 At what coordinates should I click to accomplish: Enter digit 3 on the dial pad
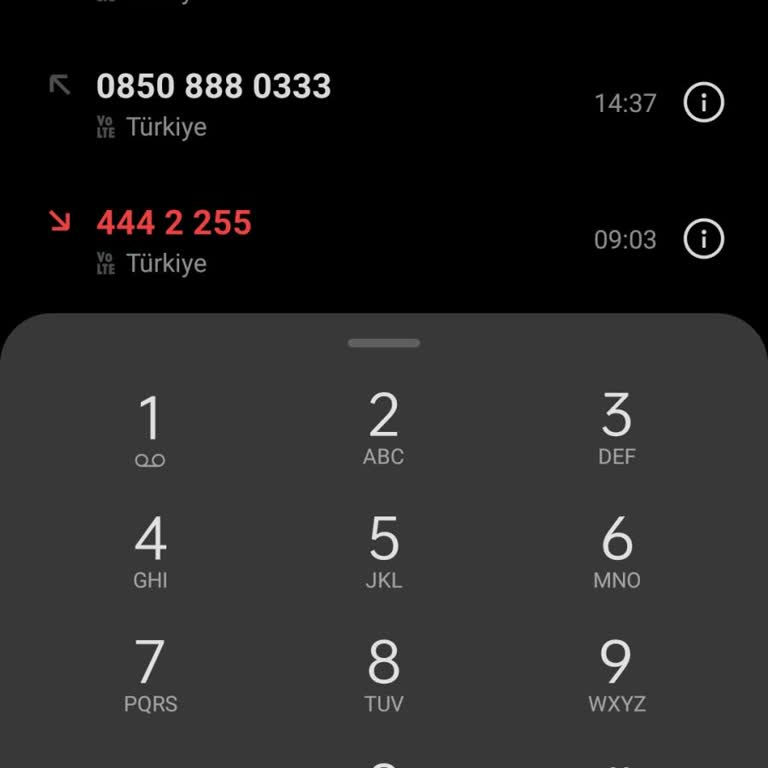pos(617,430)
